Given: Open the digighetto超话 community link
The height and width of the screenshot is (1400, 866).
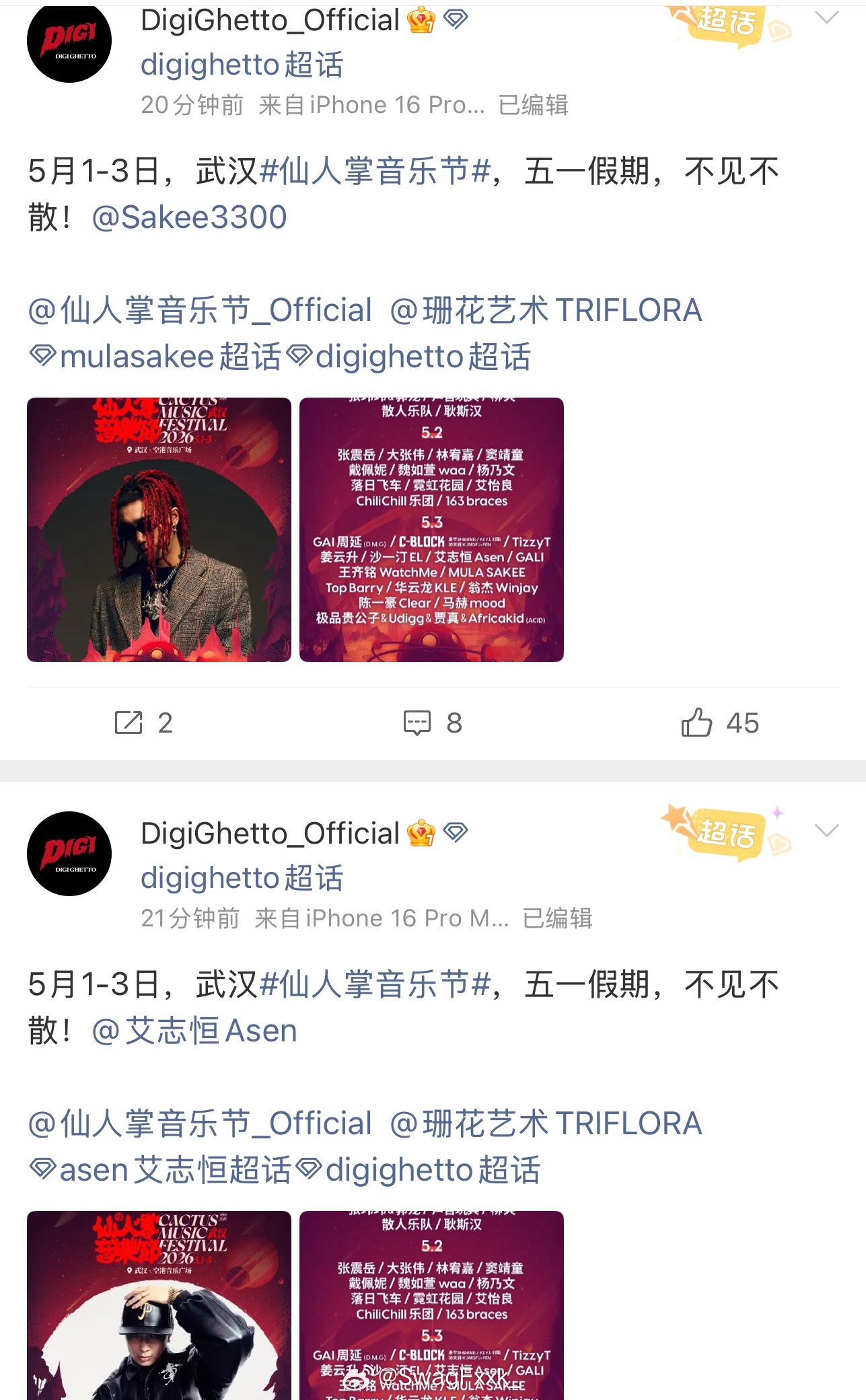Looking at the screenshot, I should click(x=241, y=65).
